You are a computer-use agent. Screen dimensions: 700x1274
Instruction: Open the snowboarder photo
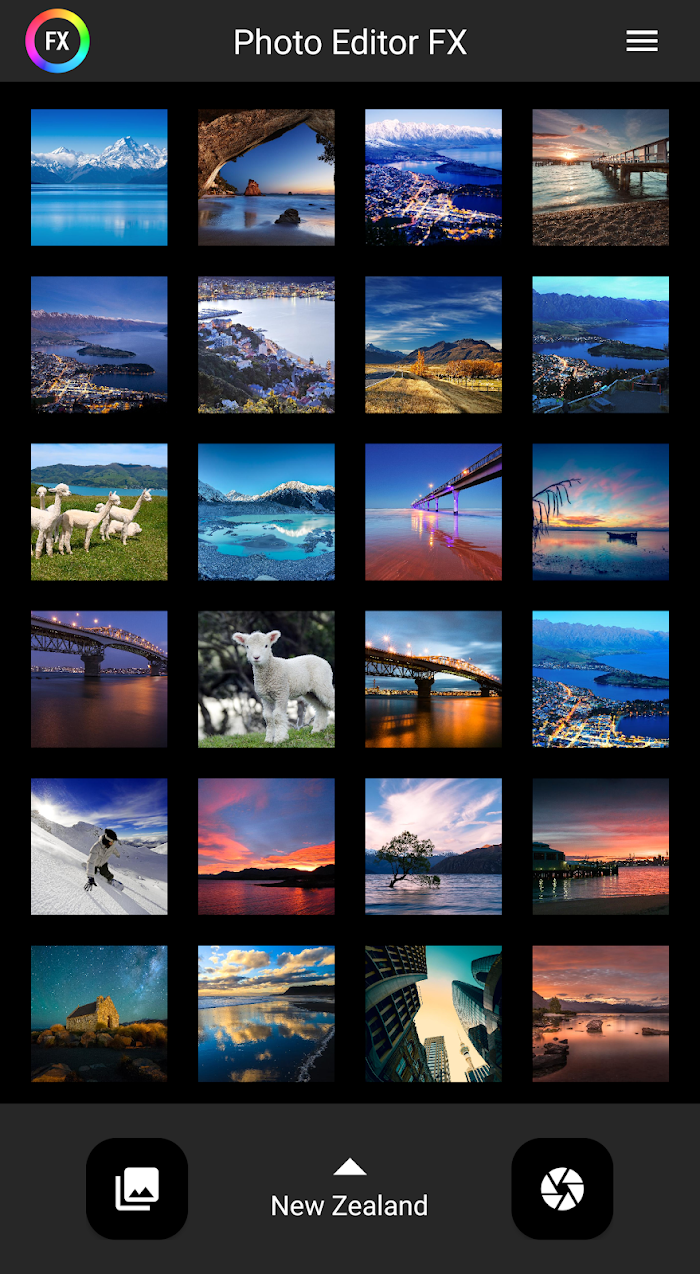tap(99, 846)
